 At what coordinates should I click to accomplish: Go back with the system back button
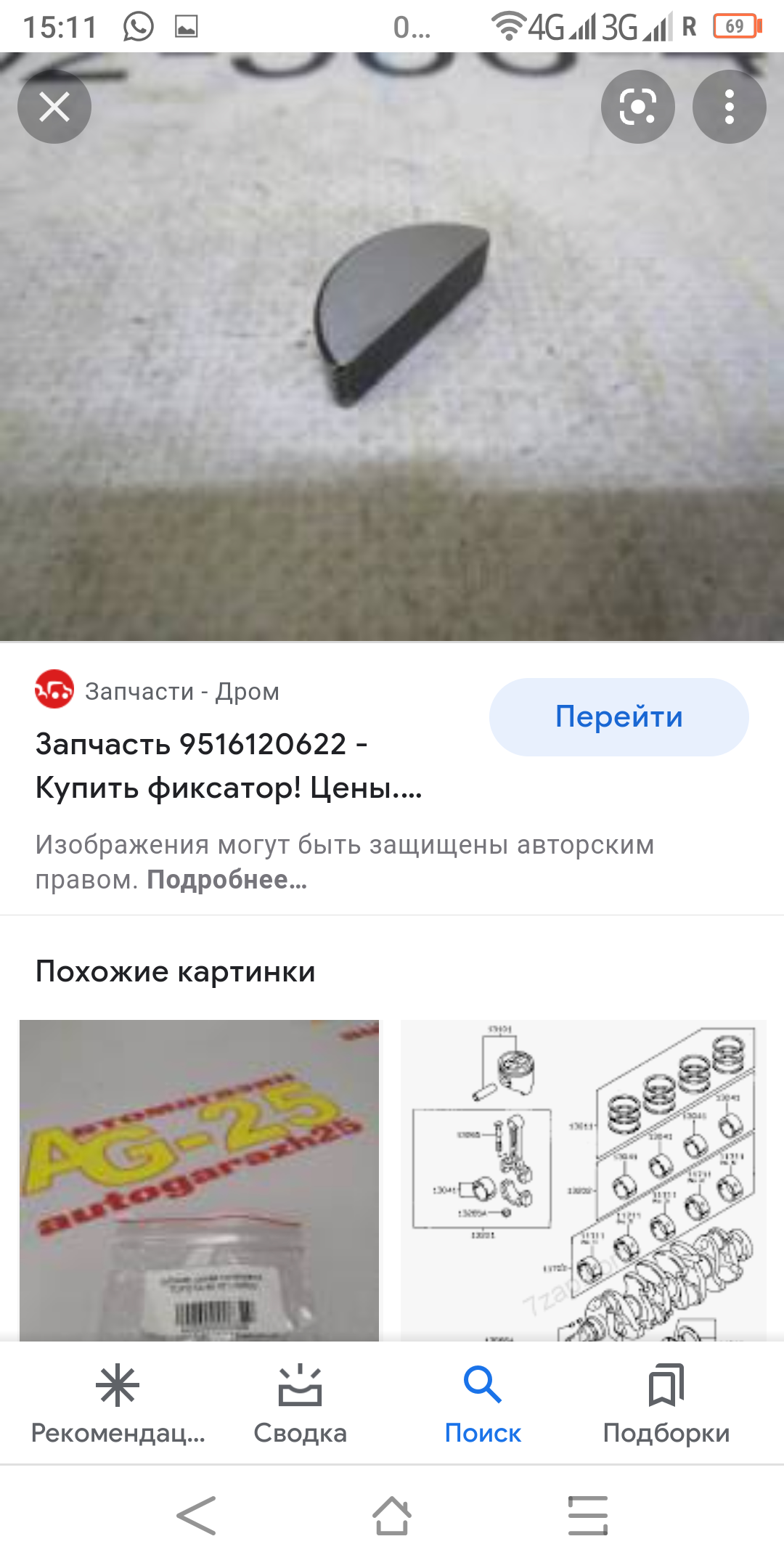[196, 1516]
